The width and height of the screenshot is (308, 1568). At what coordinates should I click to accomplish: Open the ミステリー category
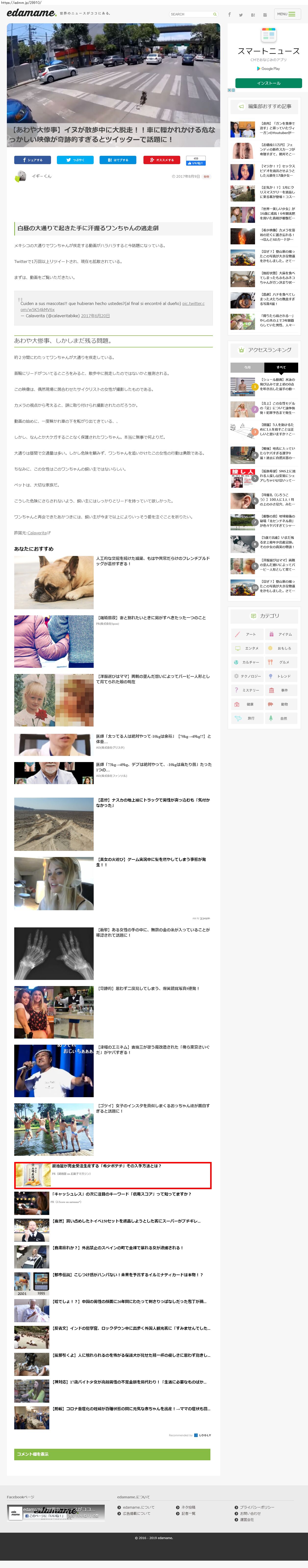[x=247, y=690]
